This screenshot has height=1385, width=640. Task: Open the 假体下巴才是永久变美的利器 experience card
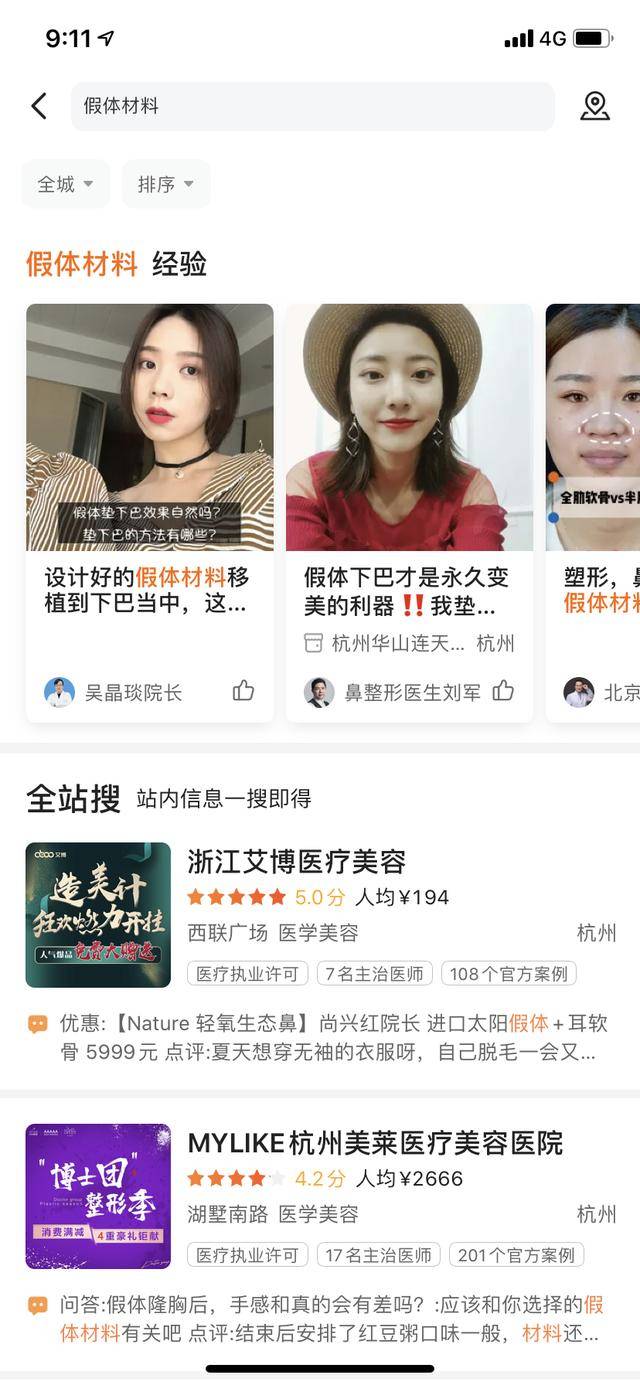point(410,512)
